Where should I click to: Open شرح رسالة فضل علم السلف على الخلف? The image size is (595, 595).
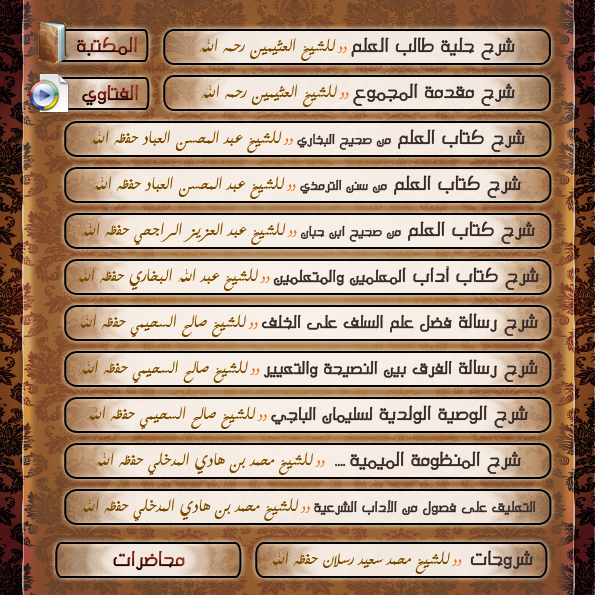click(307, 323)
